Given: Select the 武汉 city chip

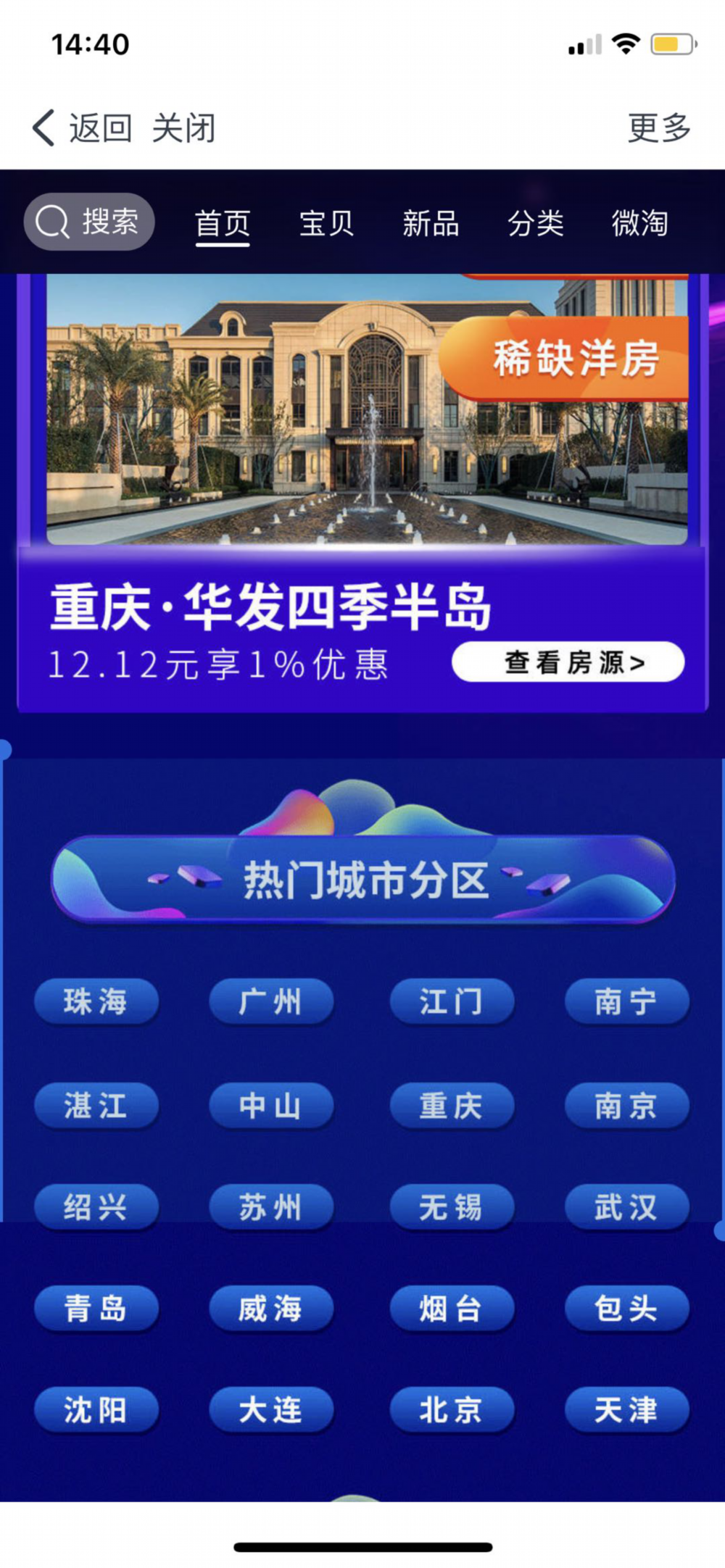Looking at the screenshot, I should click(626, 1207).
